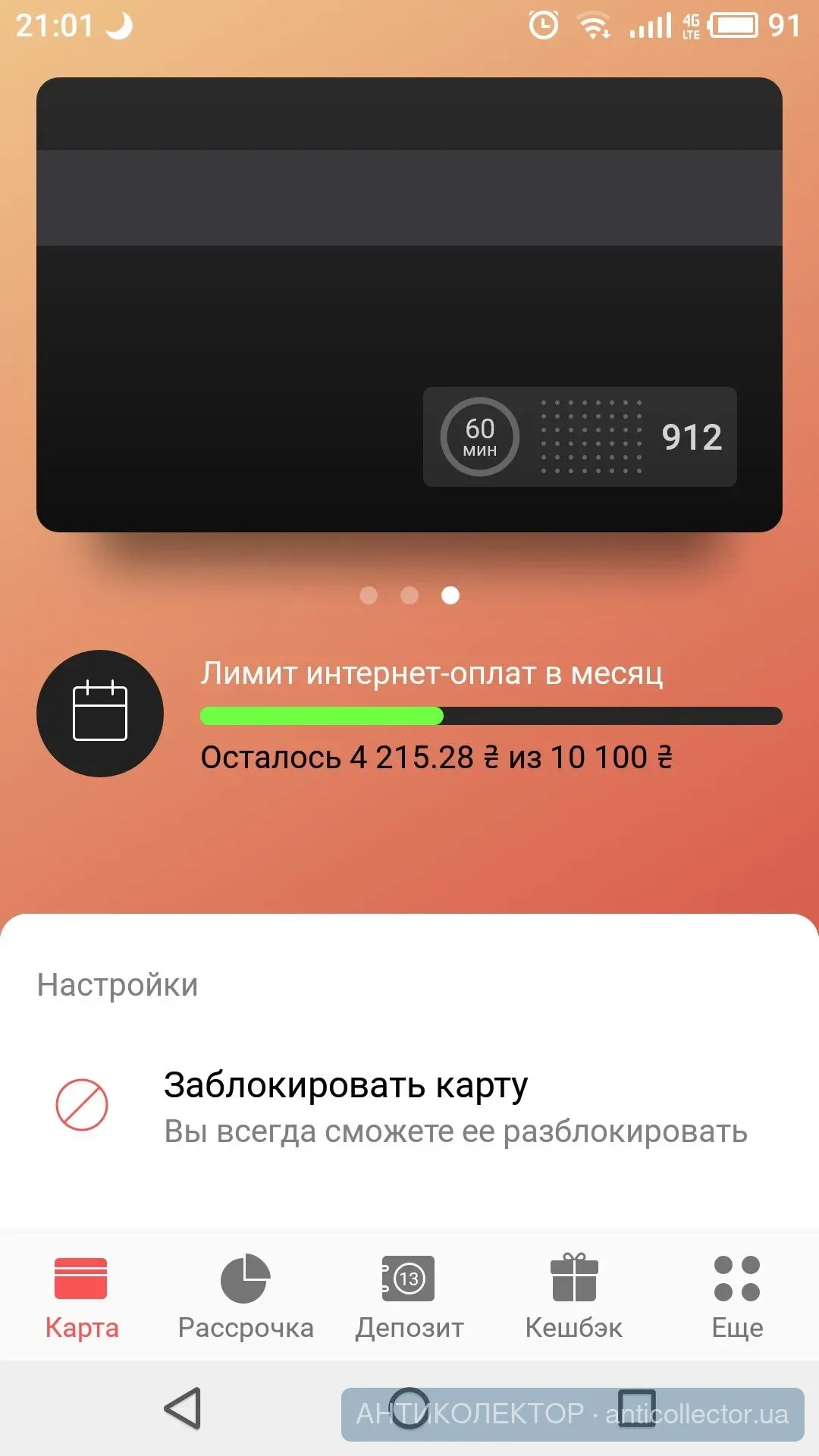Tap the 60 min CVV code panel
Viewport: 819px width, 1456px height.
pyautogui.click(x=579, y=437)
